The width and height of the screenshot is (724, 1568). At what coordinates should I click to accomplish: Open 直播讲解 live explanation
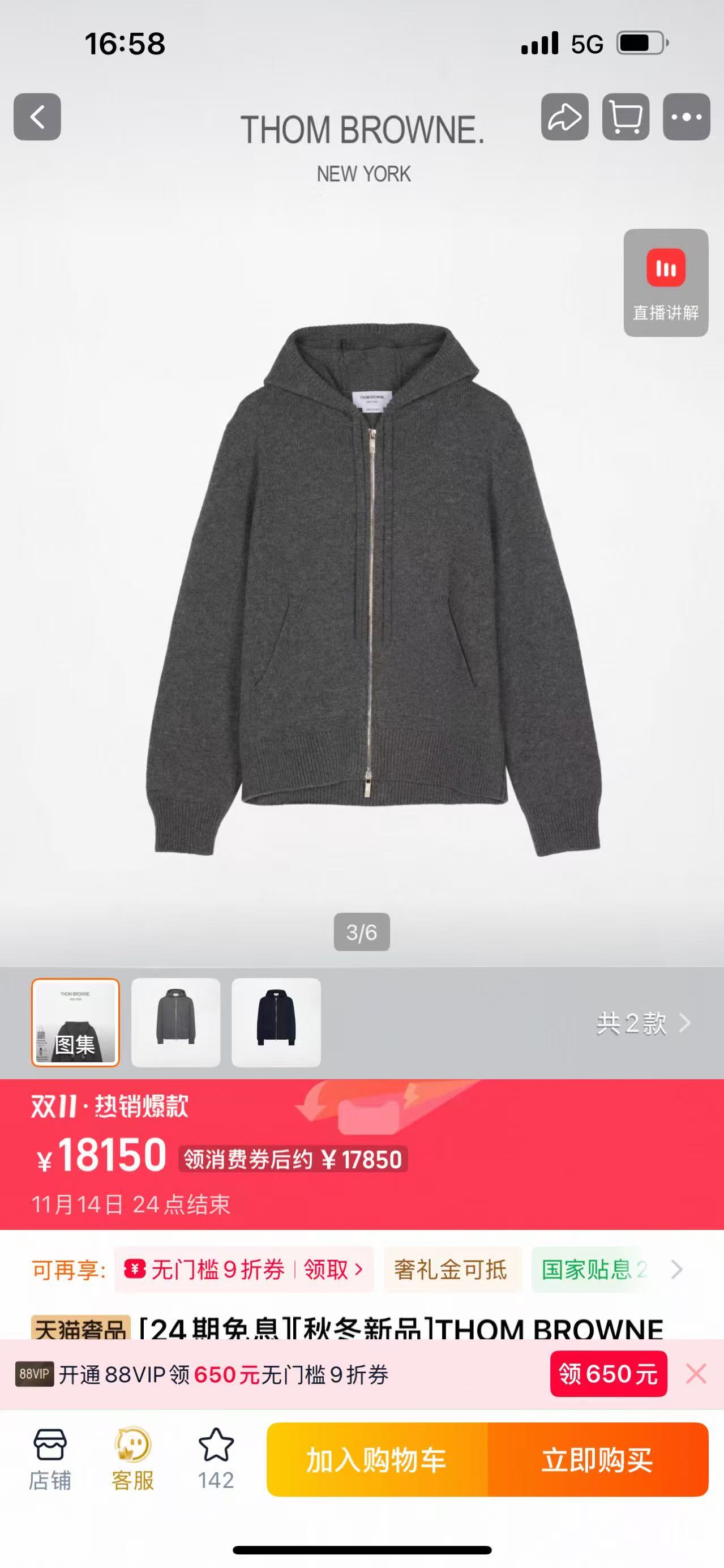pyautogui.click(x=666, y=283)
